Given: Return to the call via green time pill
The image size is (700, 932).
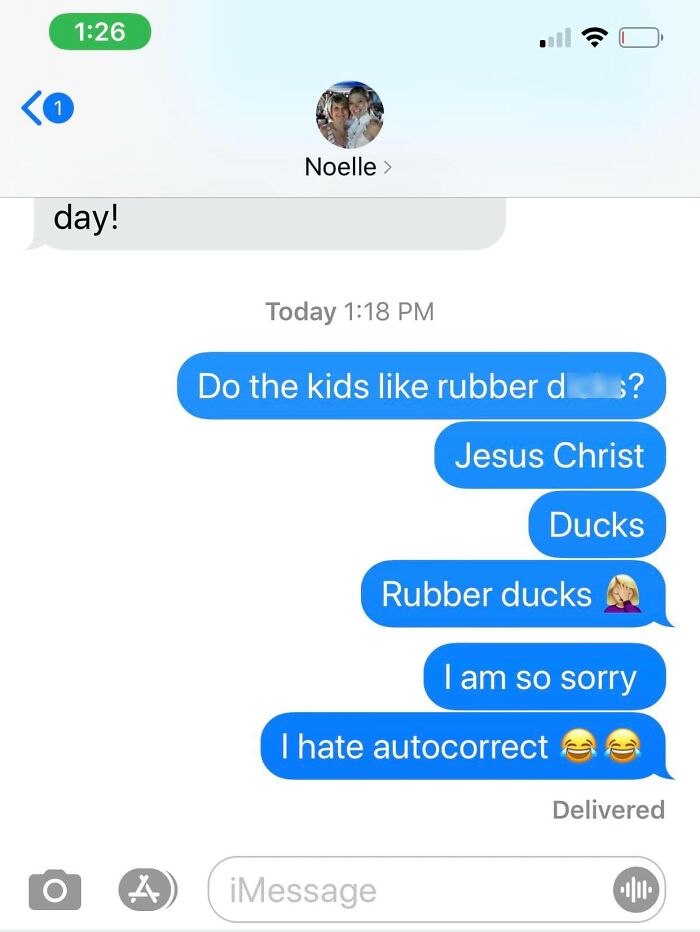Looking at the screenshot, I should tap(100, 31).
